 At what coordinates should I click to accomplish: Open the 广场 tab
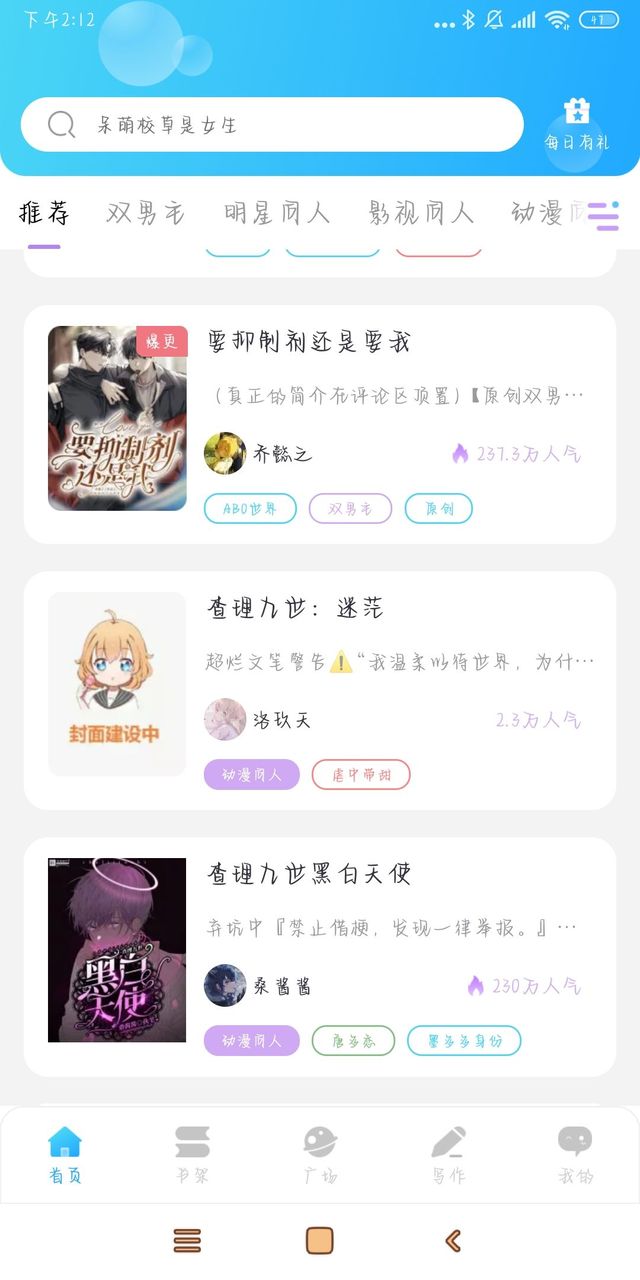pyautogui.click(x=320, y=1155)
